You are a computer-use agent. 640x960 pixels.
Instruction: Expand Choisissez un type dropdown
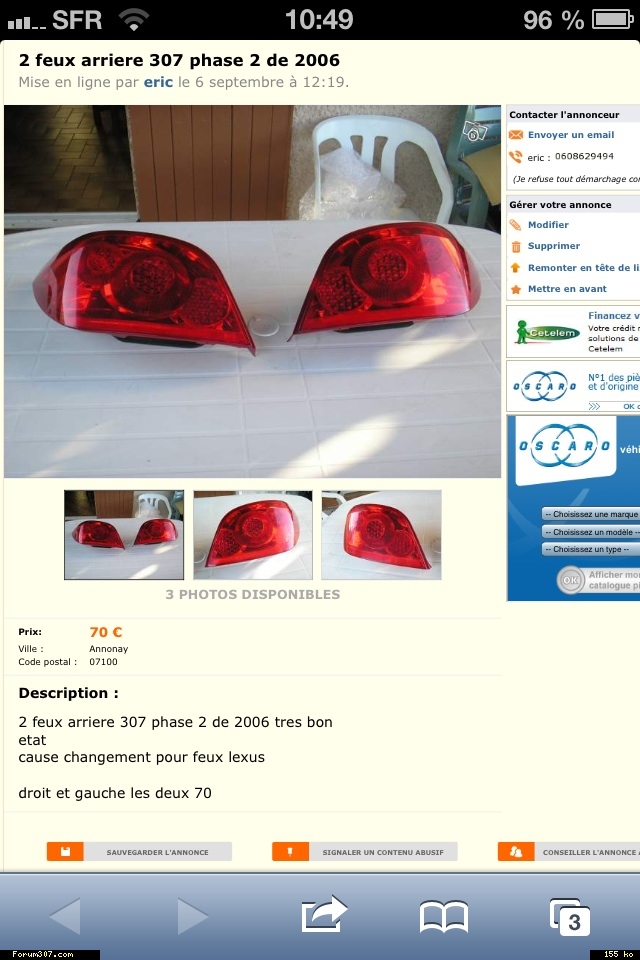pos(590,549)
